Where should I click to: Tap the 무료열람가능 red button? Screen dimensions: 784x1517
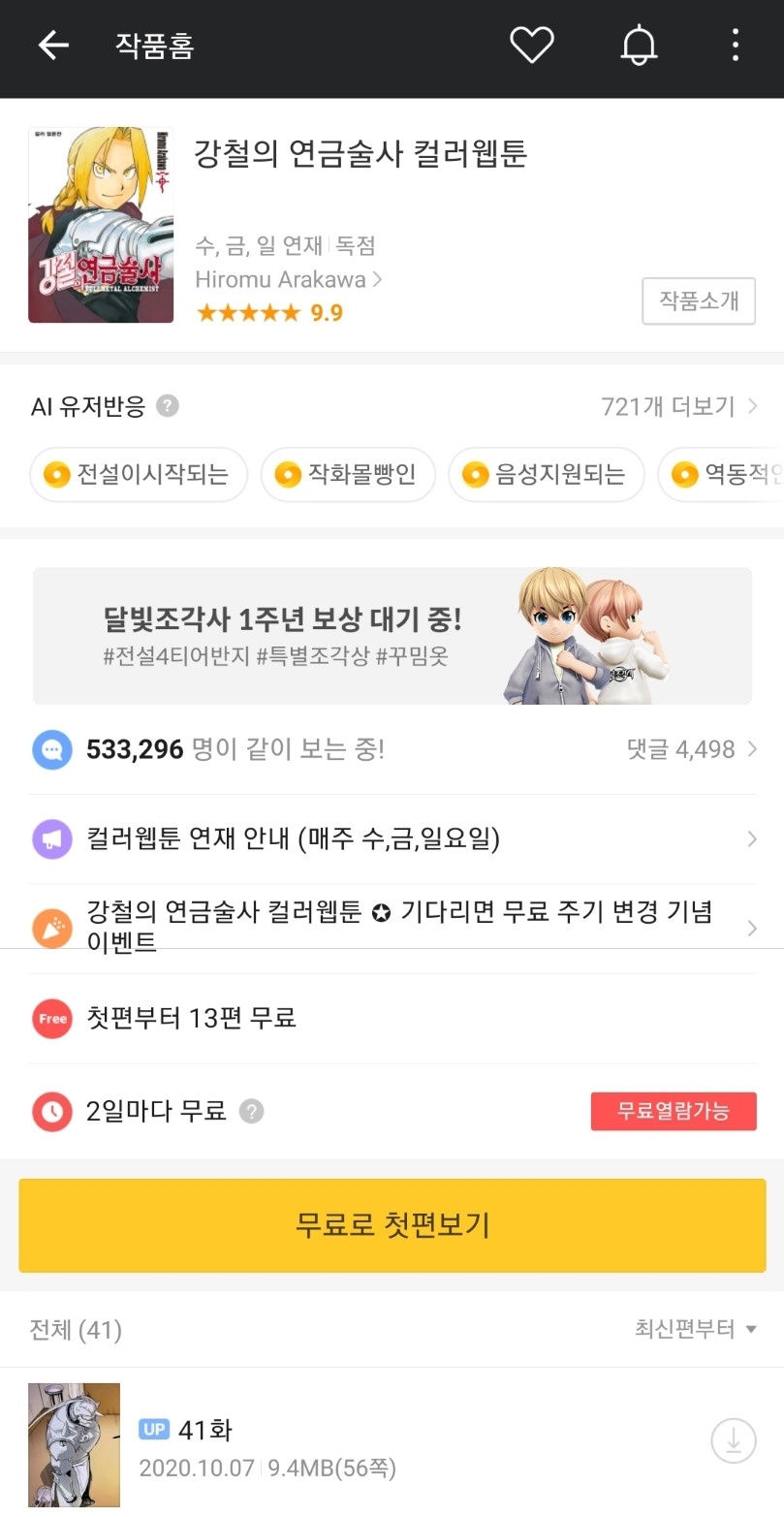click(673, 1112)
